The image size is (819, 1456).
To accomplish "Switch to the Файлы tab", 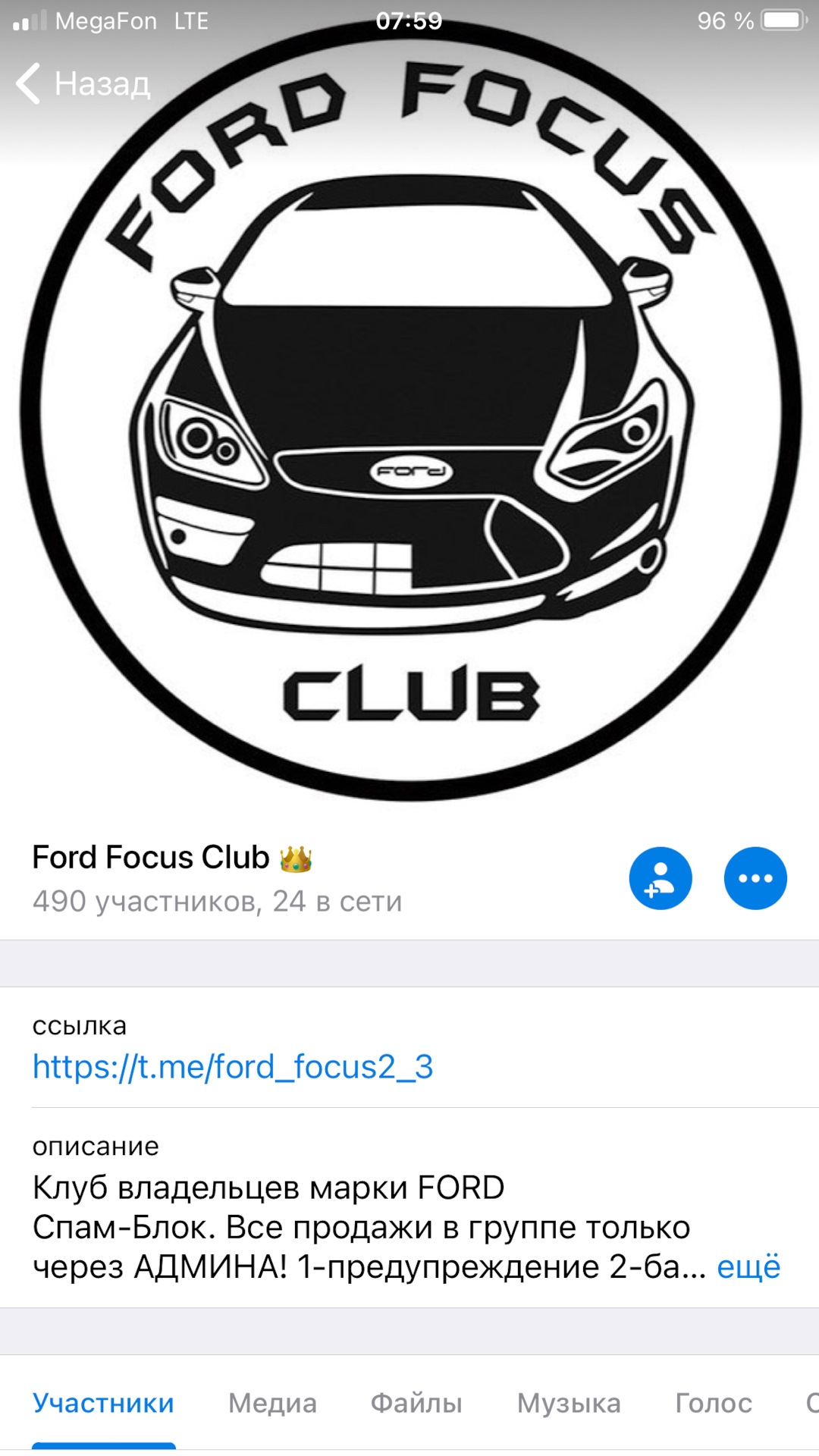I will (416, 1403).
